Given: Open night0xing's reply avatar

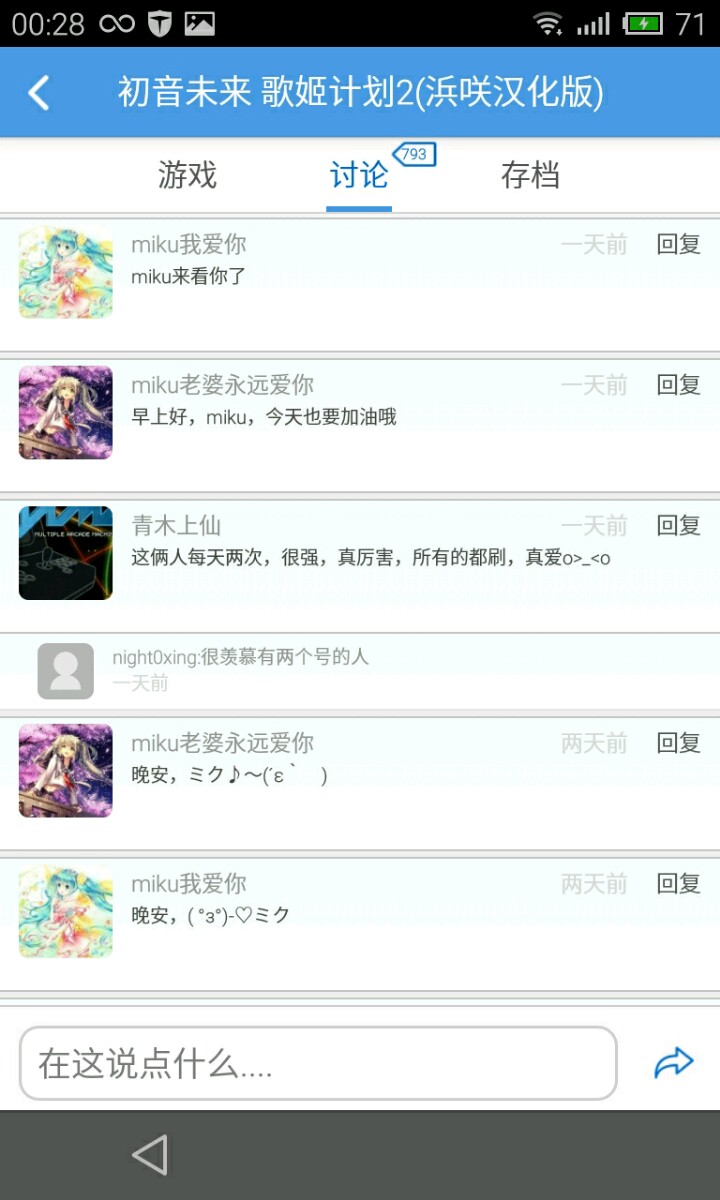Looking at the screenshot, I should click(66, 670).
